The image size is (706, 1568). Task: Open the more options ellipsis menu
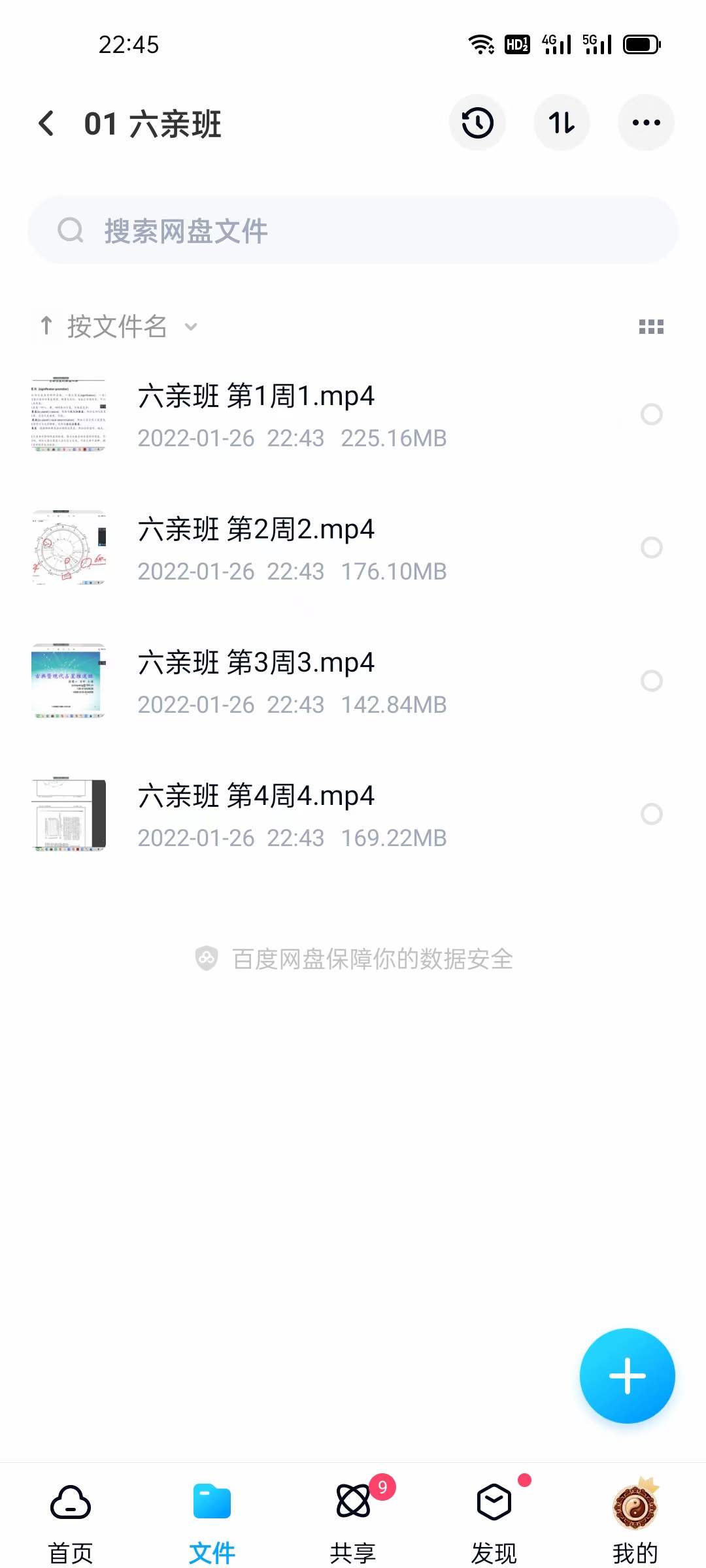(646, 122)
